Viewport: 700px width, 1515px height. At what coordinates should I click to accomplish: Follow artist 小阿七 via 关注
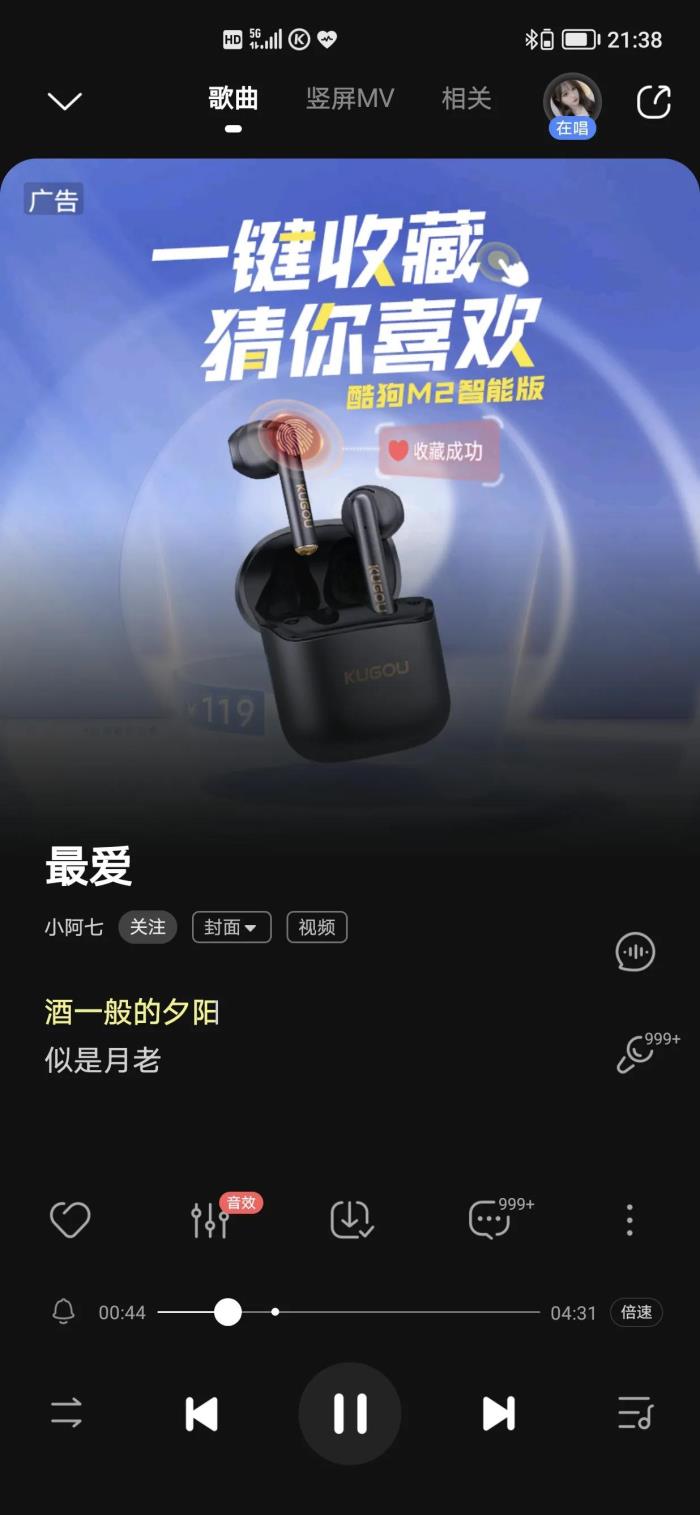[x=147, y=927]
